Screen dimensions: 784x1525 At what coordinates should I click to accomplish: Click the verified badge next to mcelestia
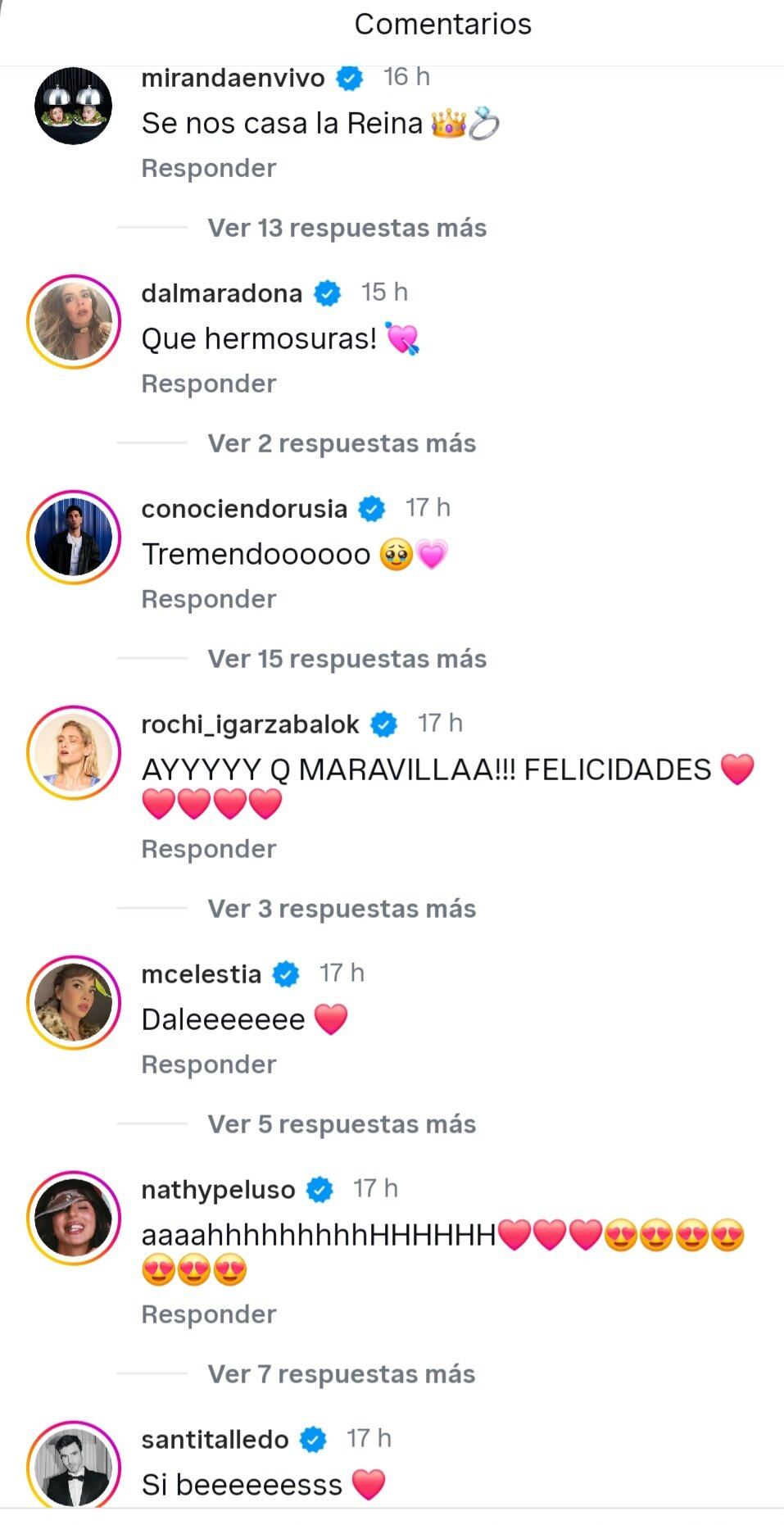(284, 974)
